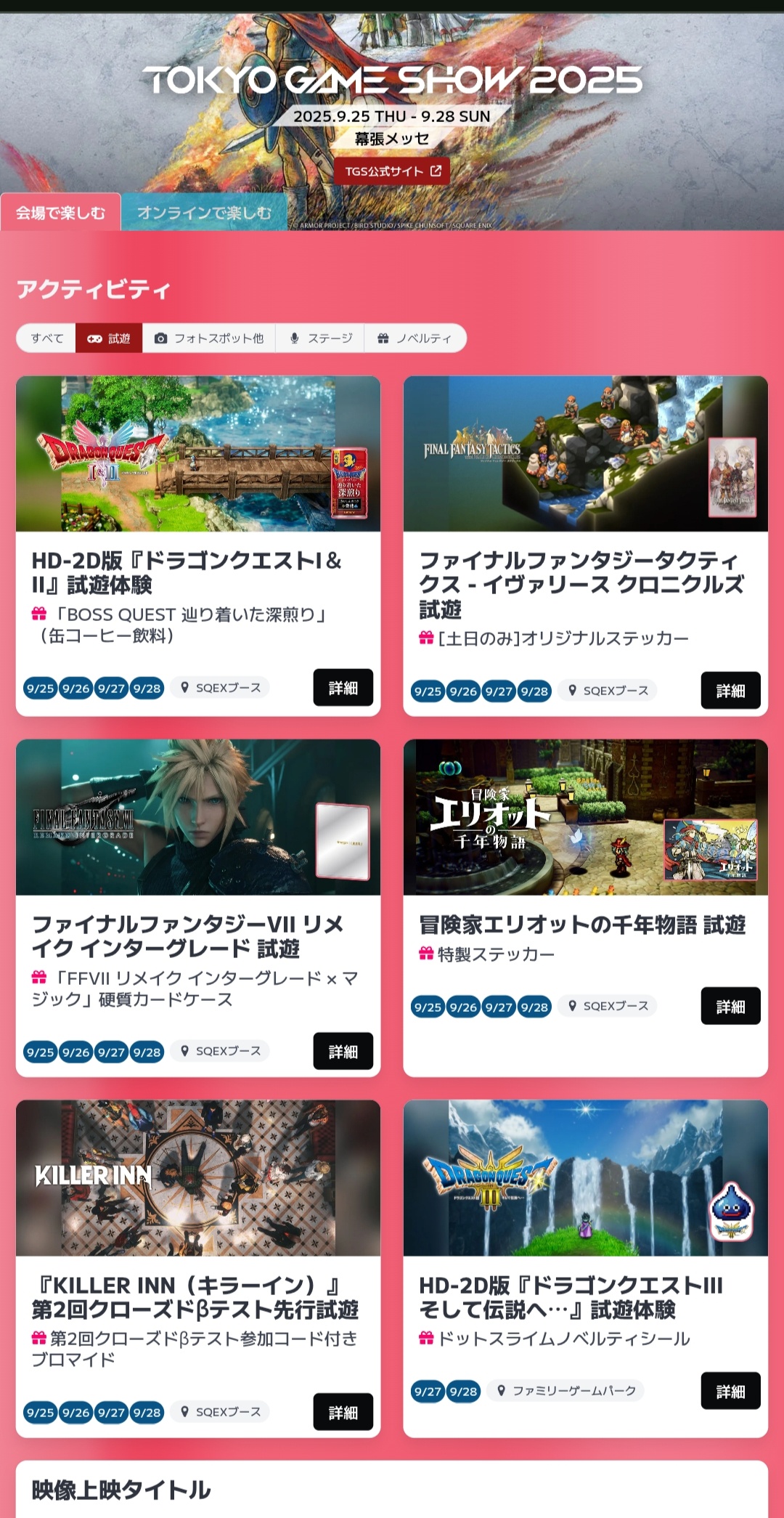
Task: Open 詳細 for ドラゴンクエストI&II 試遊体験
Action: (x=343, y=688)
